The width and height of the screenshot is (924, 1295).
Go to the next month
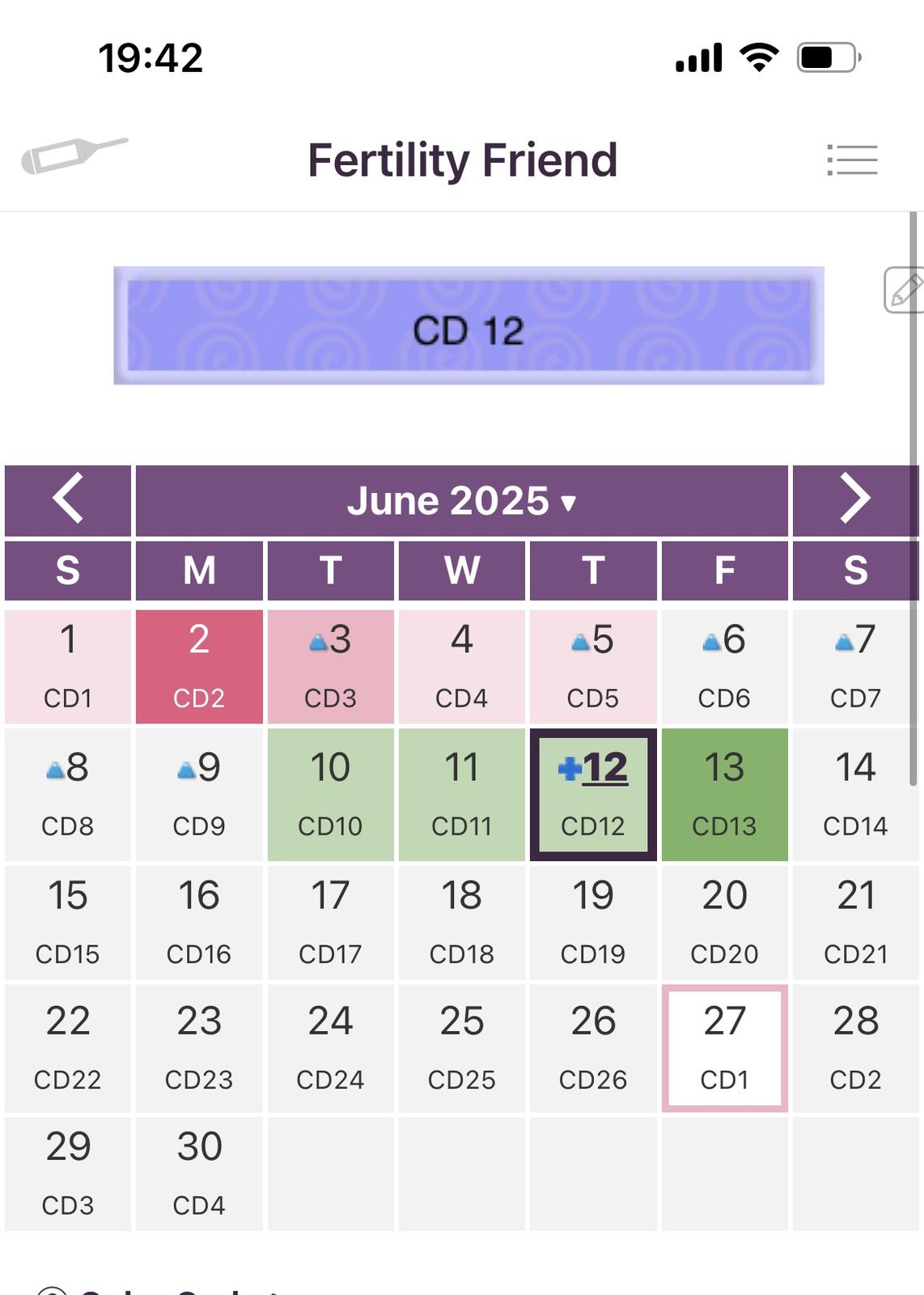[855, 499]
